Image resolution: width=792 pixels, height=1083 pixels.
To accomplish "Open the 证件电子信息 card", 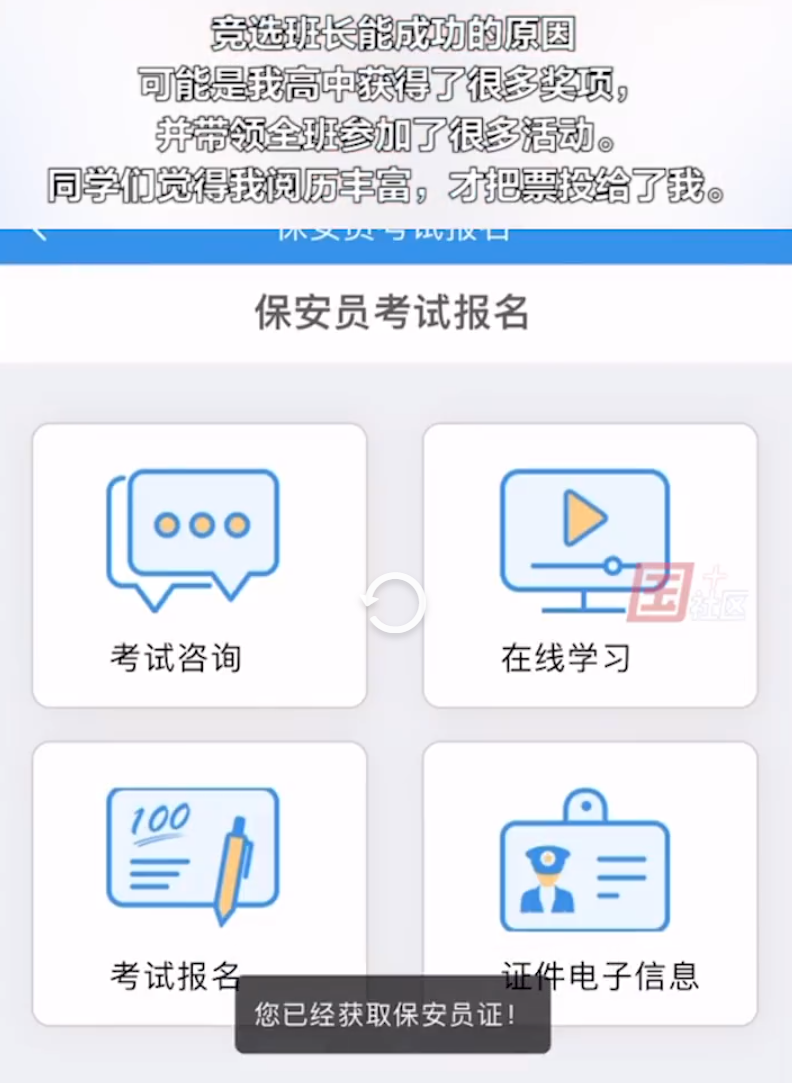I will point(589,880).
